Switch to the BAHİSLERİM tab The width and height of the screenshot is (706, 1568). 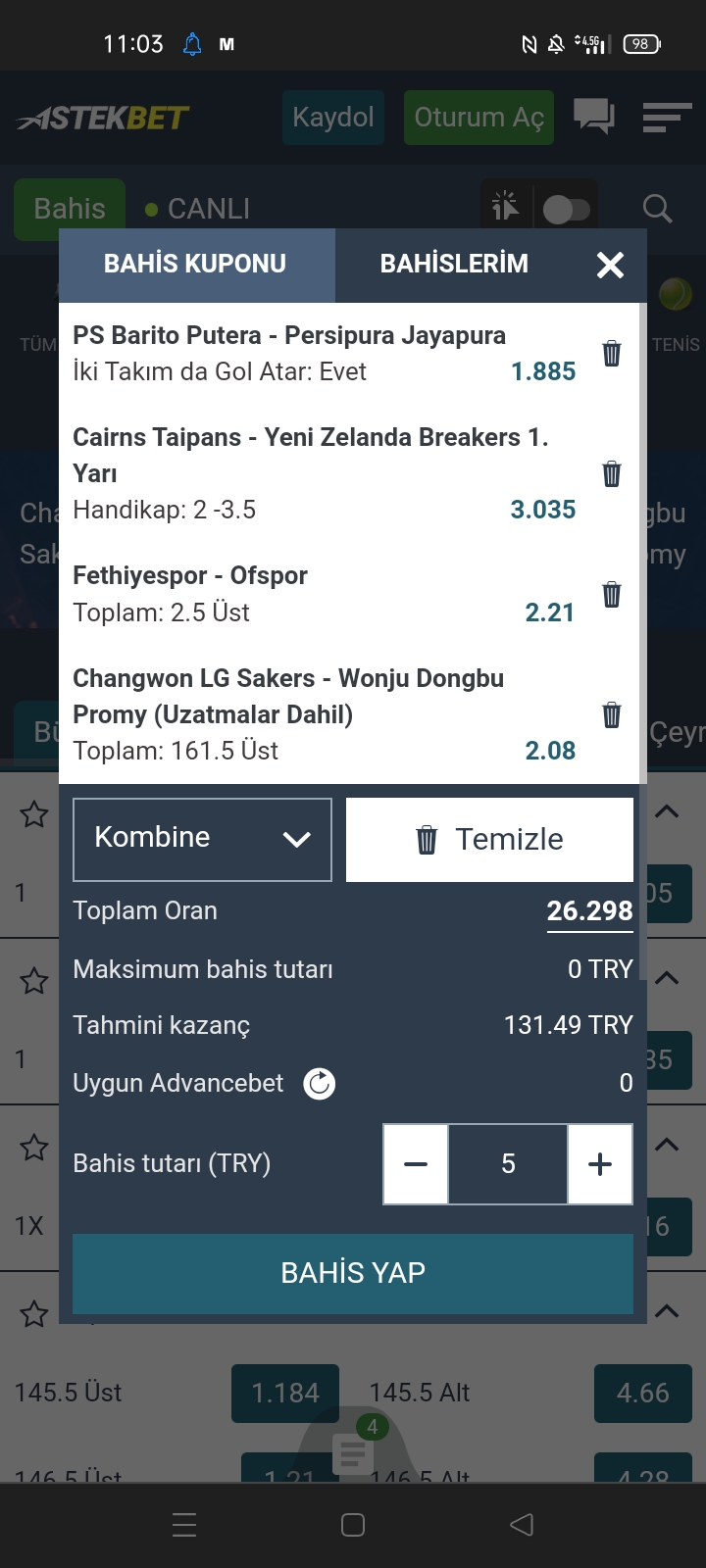tap(454, 264)
